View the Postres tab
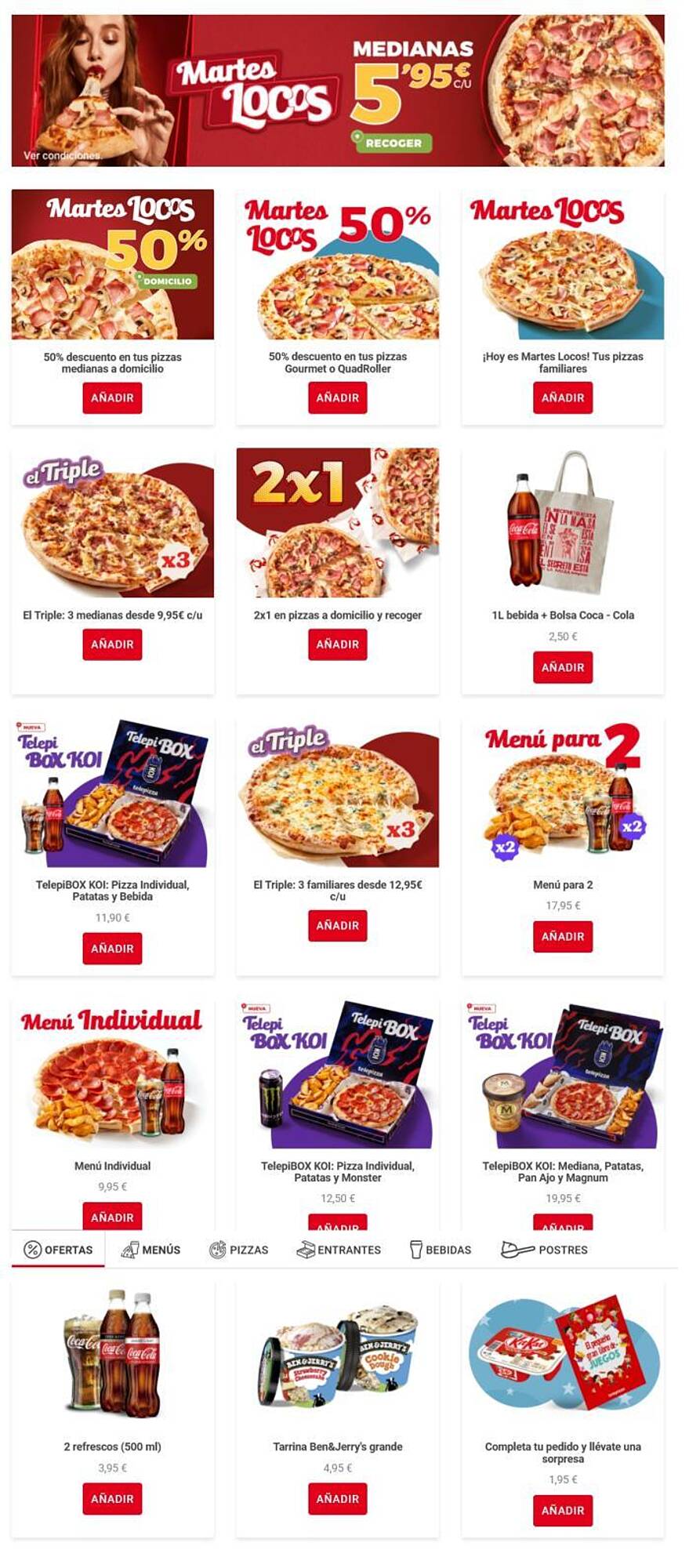 545,1250
